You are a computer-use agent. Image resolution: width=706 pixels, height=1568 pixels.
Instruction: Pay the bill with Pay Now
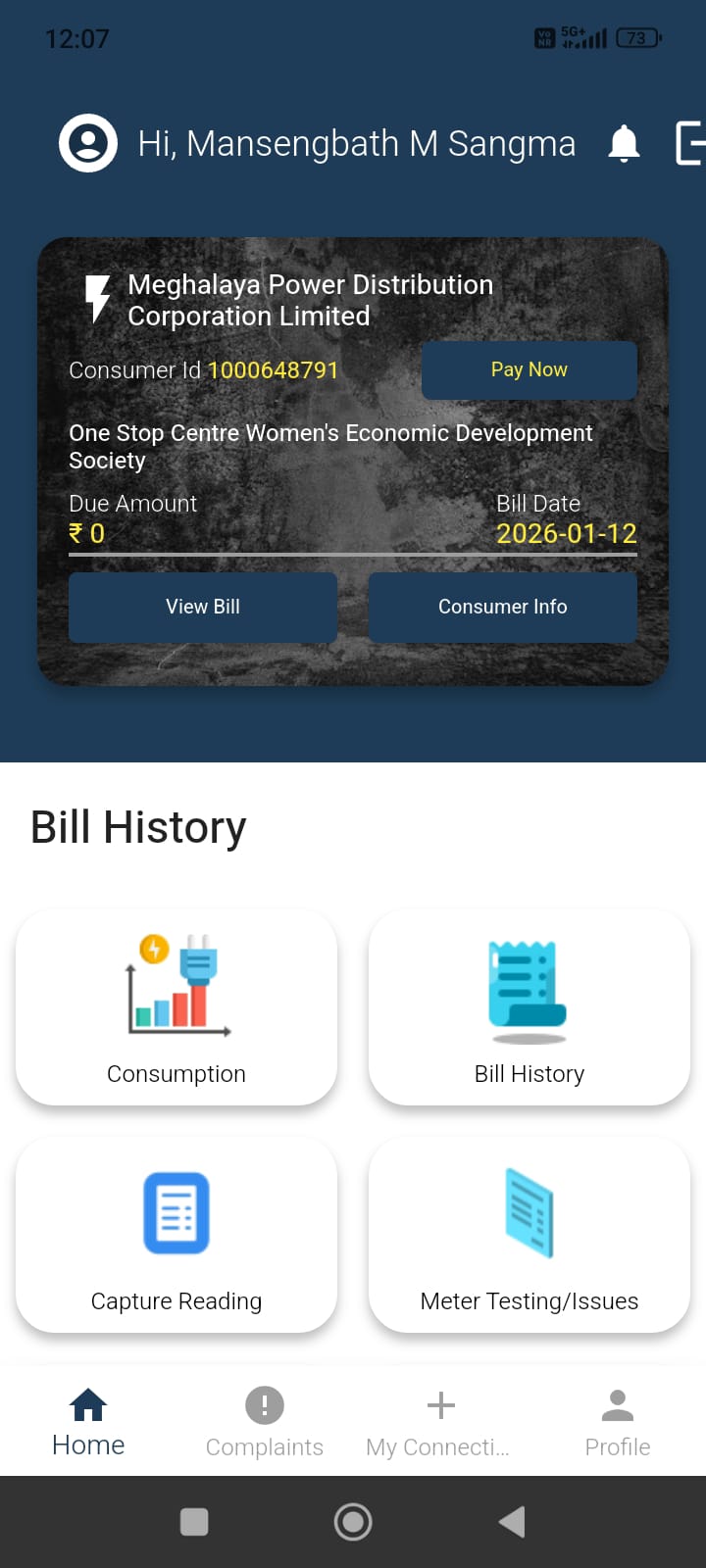click(529, 369)
